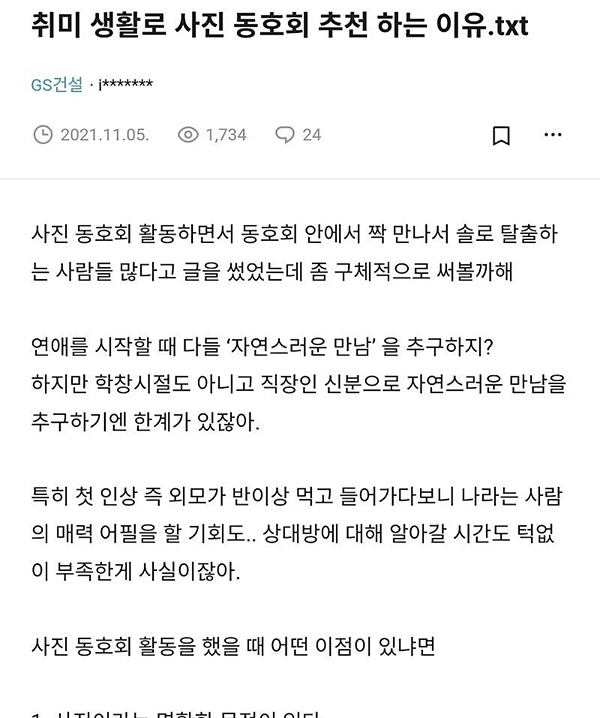This screenshot has width=600, height=718.
Task: Bookmark this post
Action: pos(502,135)
